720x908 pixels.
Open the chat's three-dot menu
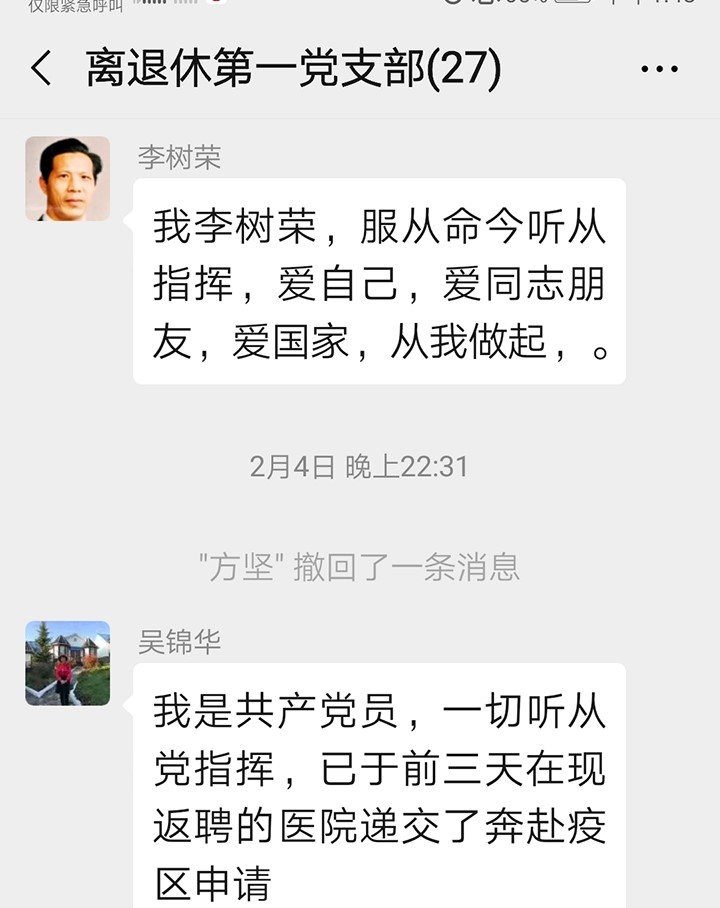tap(659, 69)
